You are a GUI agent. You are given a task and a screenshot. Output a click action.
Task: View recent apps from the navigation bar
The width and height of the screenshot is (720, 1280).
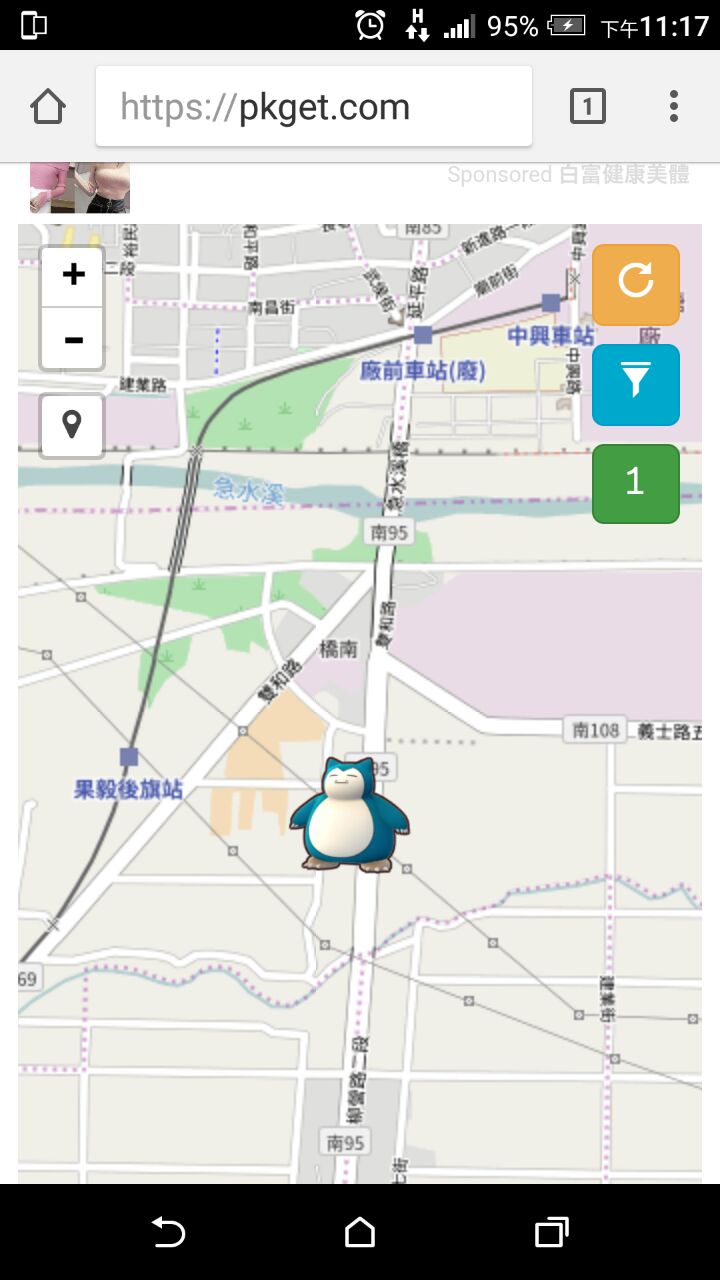[551, 1232]
